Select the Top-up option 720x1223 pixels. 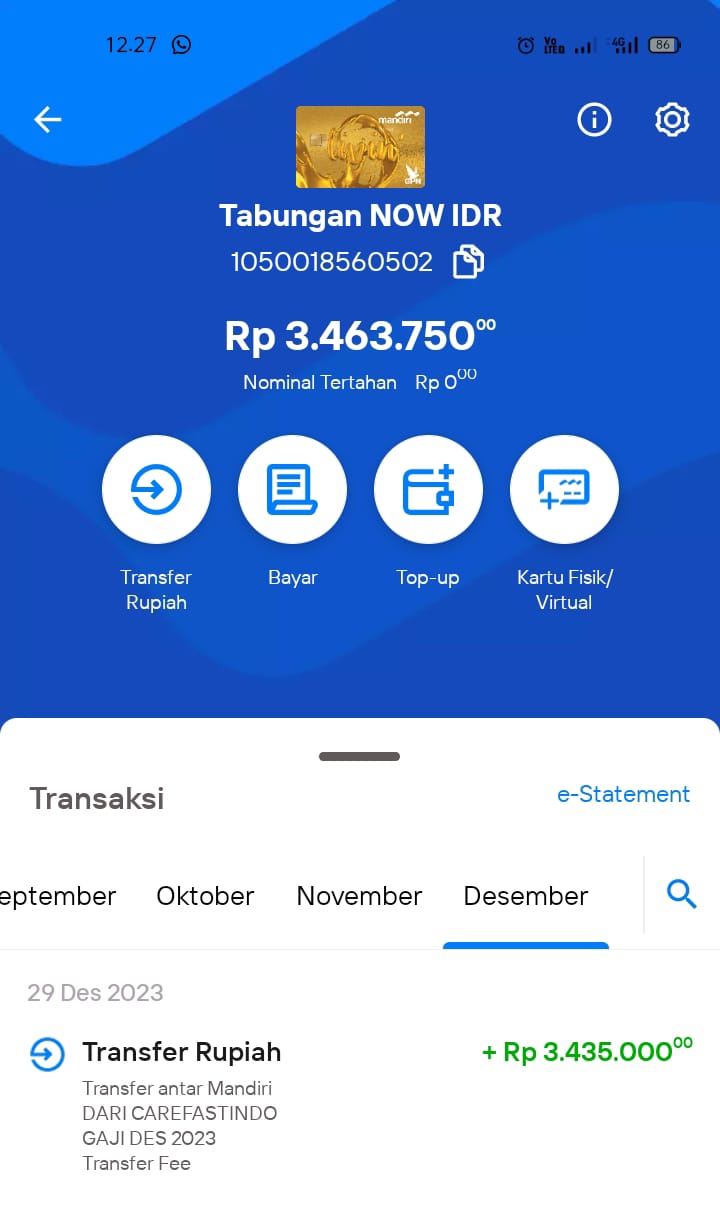[x=428, y=489]
